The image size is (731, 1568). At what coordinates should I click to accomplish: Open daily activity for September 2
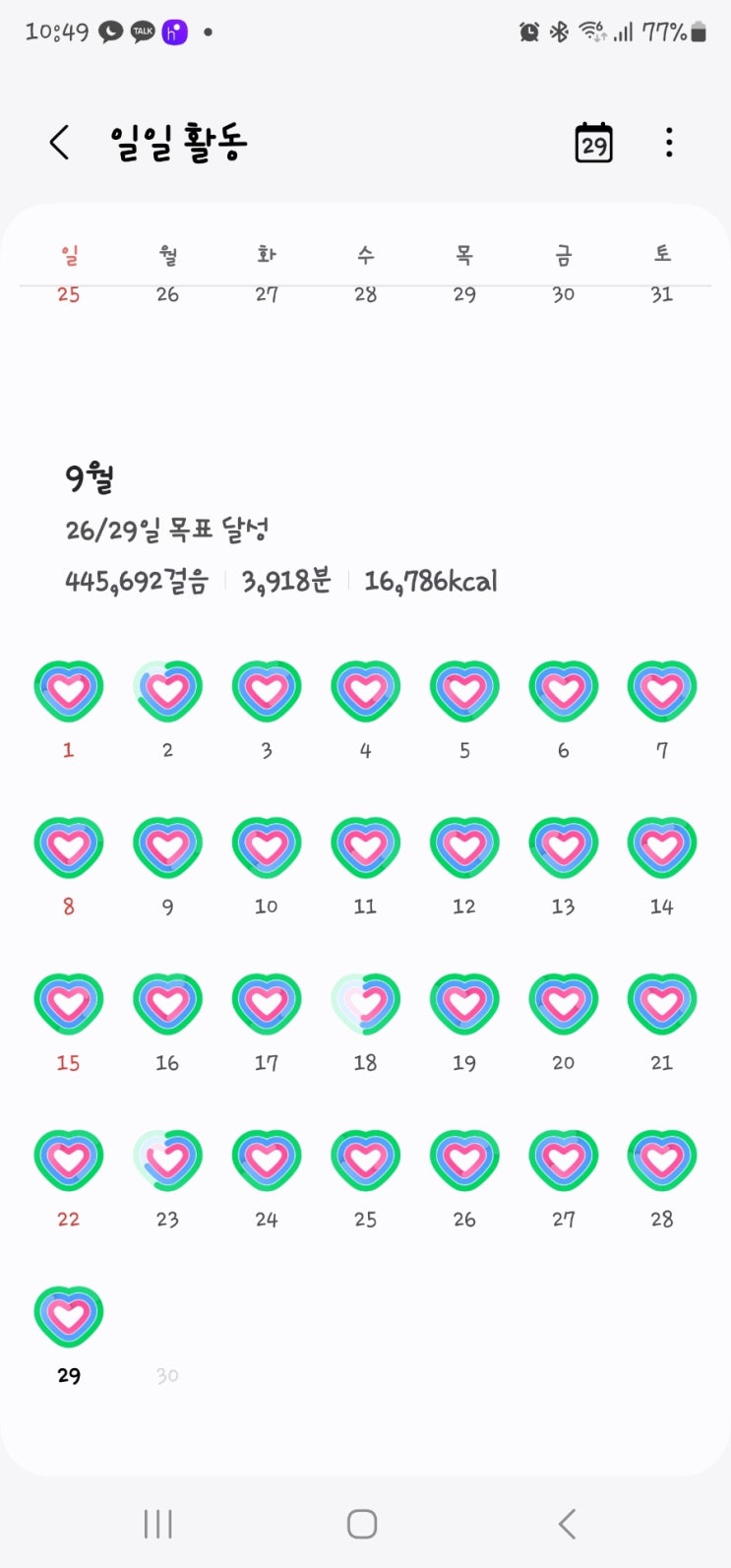[x=167, y=691]
